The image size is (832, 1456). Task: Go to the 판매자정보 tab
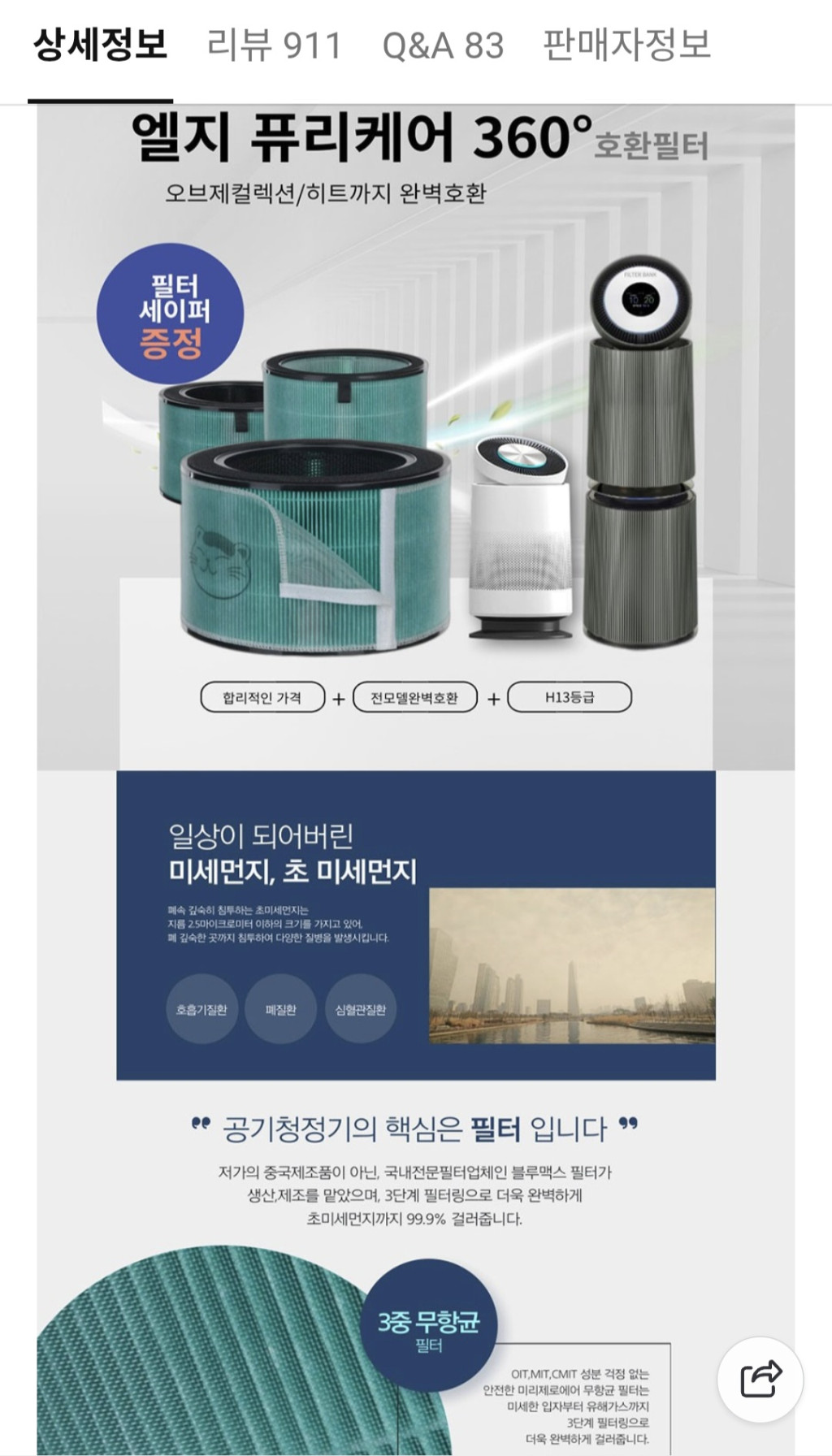click(x=626, y=45)
